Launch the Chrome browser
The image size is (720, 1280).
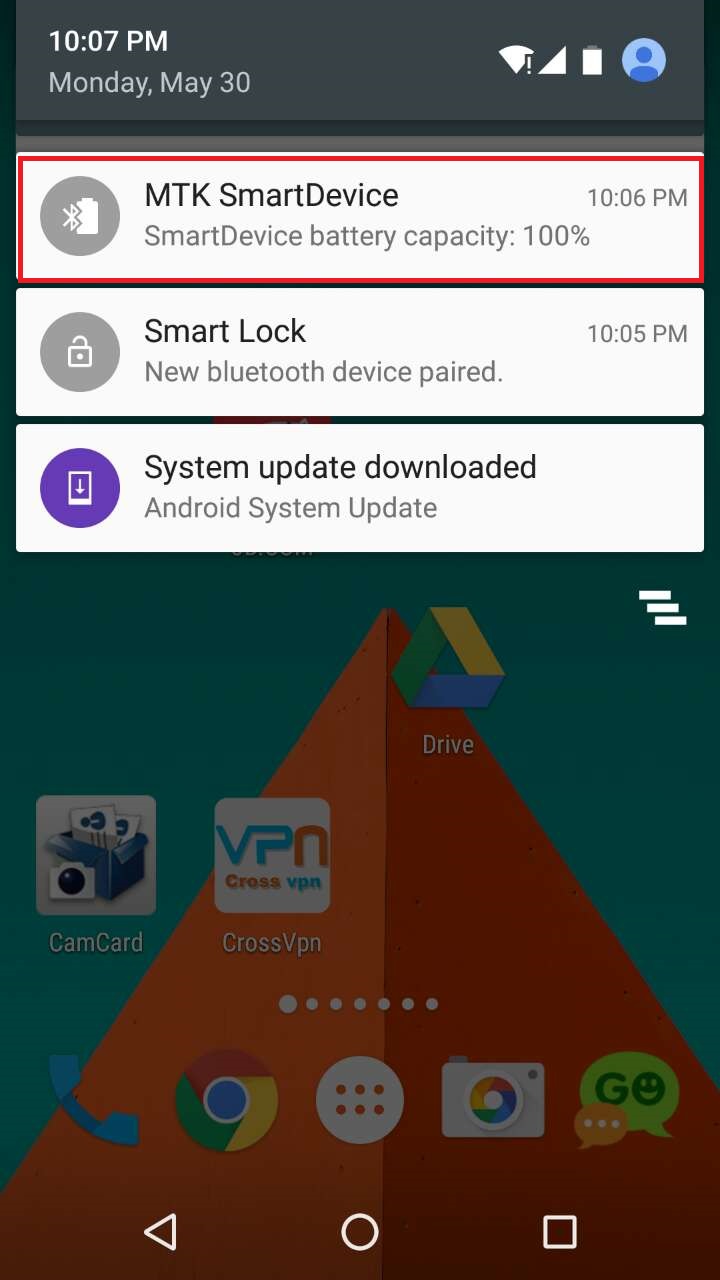point(227,1100)
